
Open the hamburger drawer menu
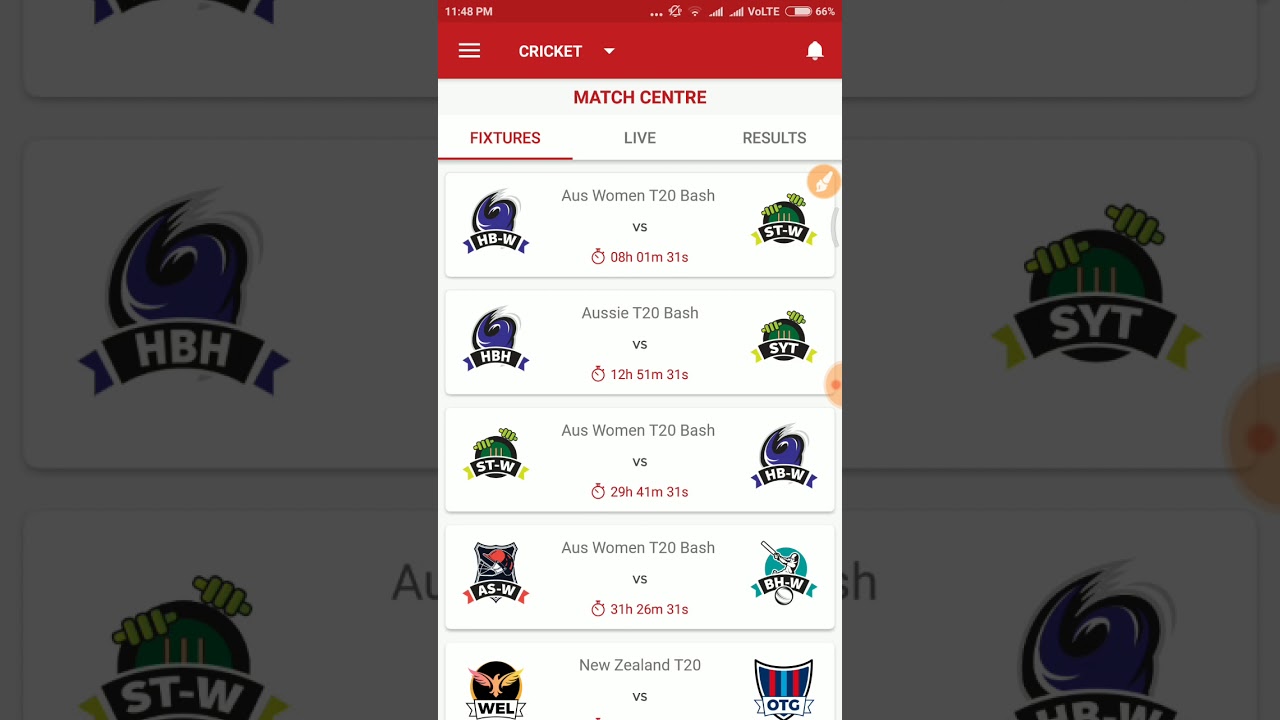click(x=469, y=51)
